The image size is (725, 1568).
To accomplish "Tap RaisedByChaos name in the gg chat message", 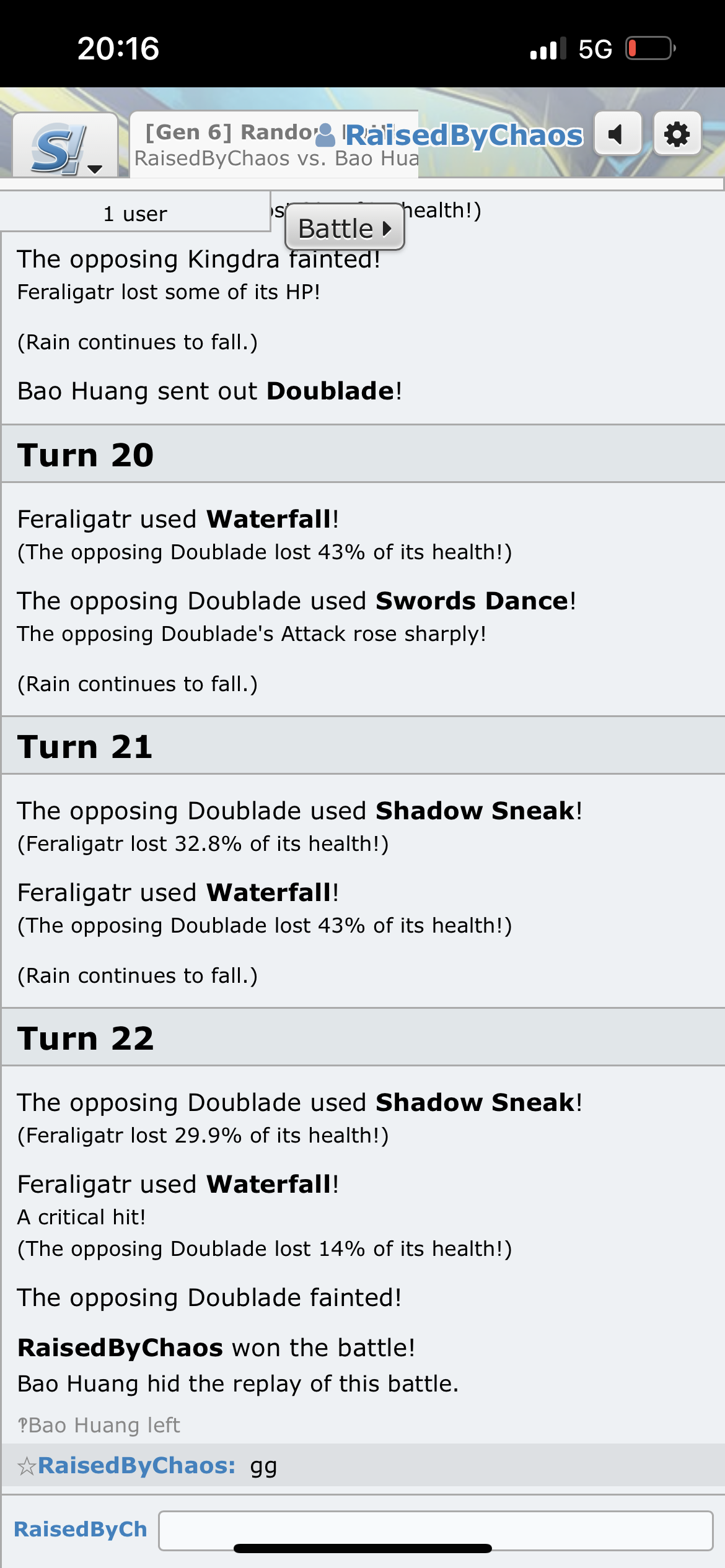I will pyautogui.click(x=136, y=1466).
